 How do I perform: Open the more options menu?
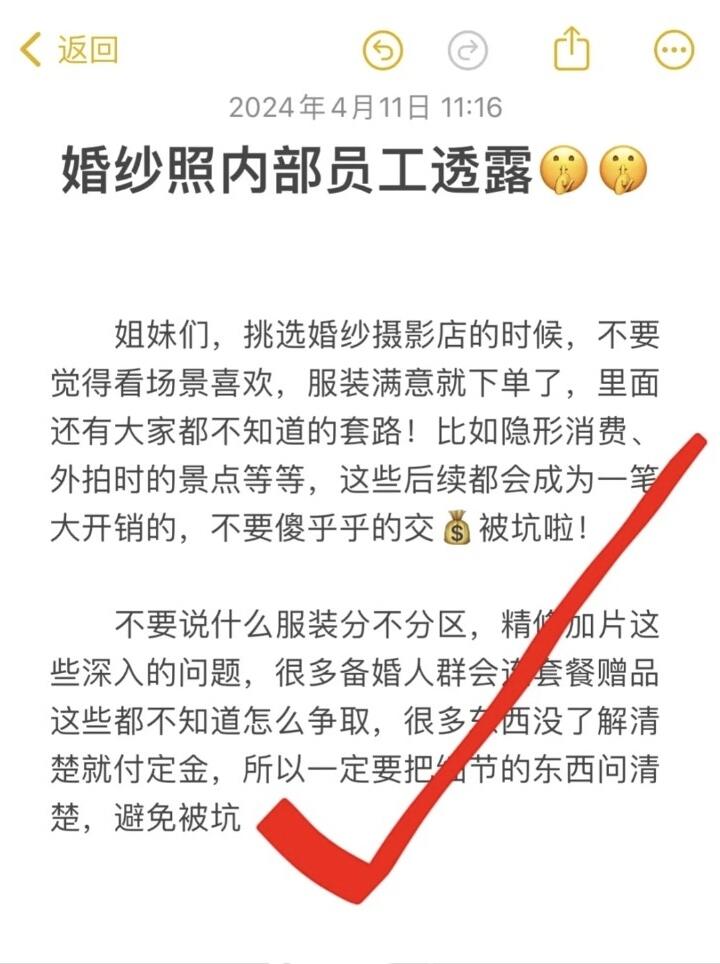pos(674,50)
